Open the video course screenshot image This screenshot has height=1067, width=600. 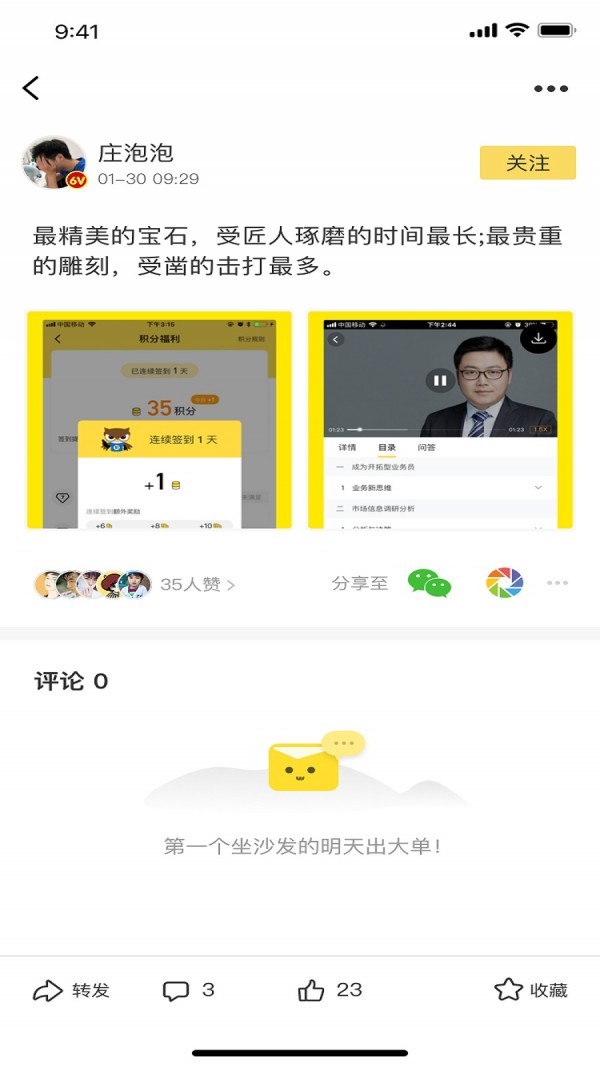(x=440, y=419)
